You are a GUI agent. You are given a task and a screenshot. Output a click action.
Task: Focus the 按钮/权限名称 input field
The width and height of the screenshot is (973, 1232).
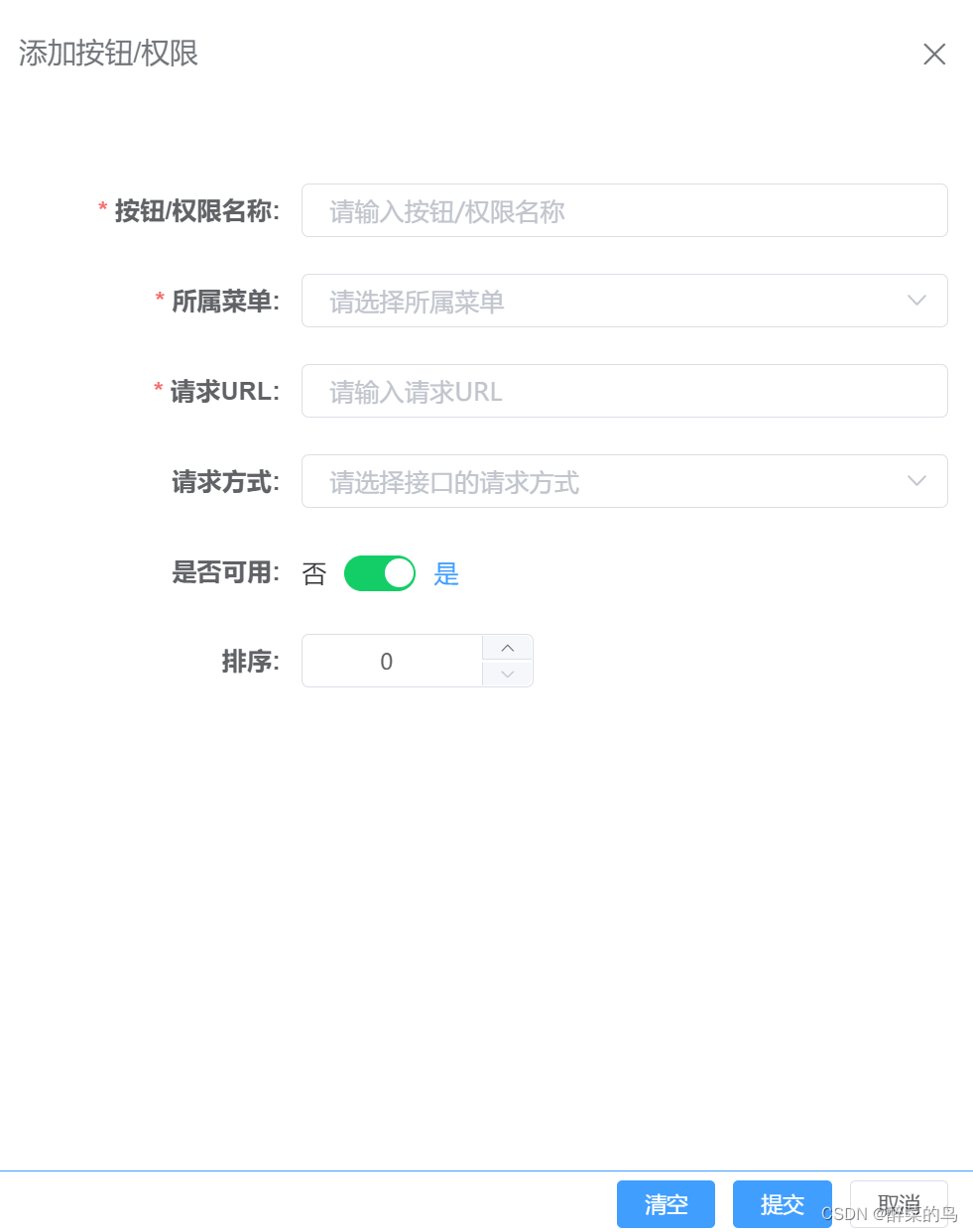(x=624, y=211)
